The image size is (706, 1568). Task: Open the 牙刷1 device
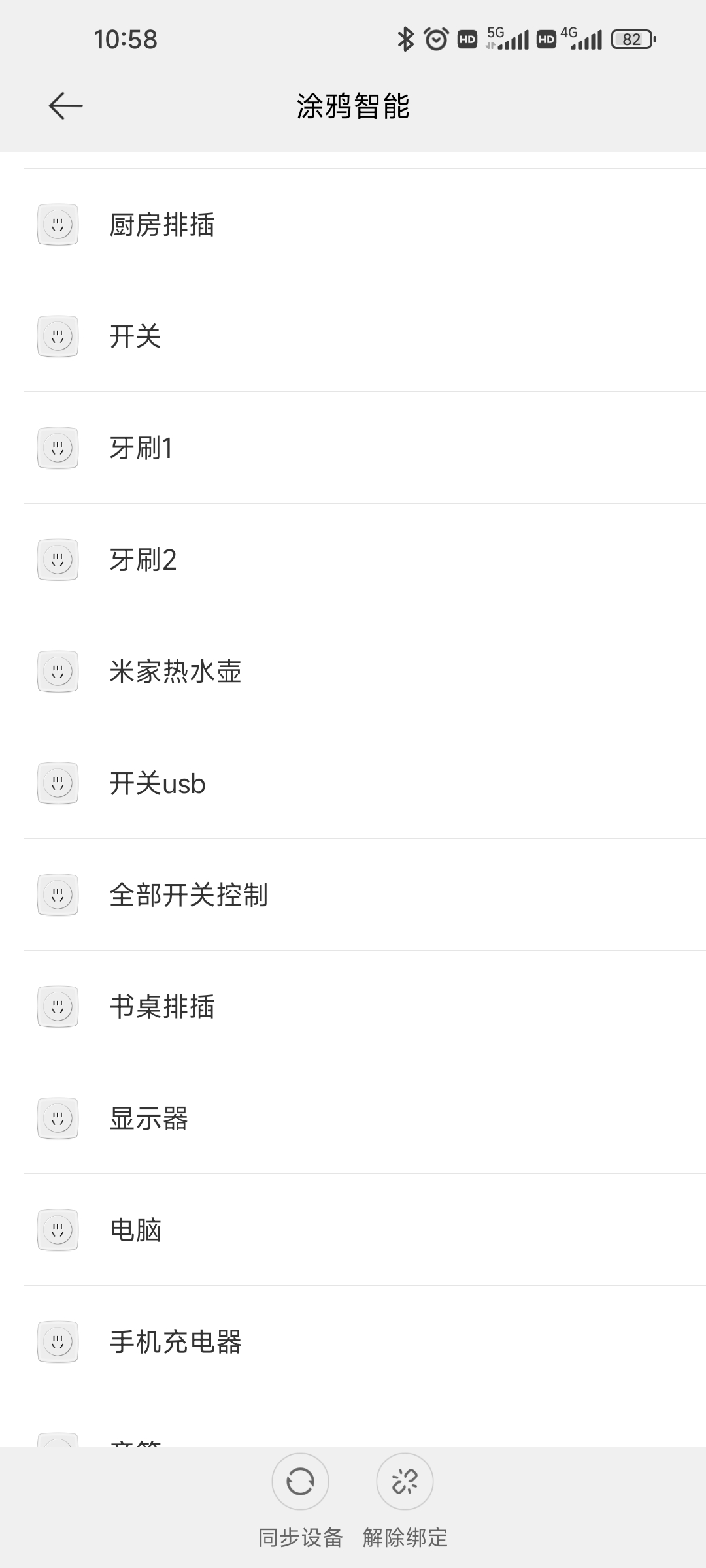tap(353, 448)
